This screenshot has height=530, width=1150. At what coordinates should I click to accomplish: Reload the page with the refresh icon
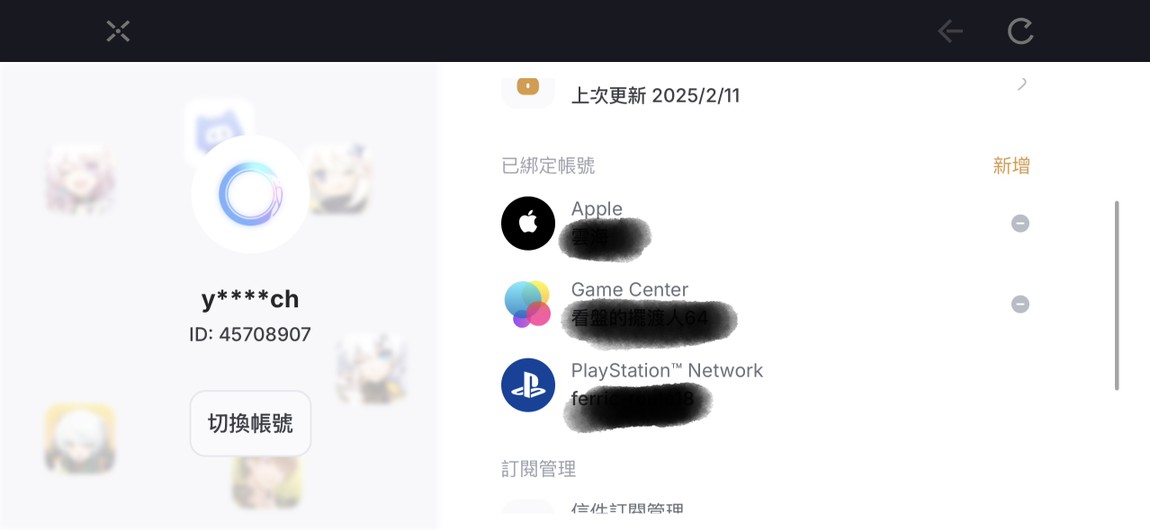1020,31
